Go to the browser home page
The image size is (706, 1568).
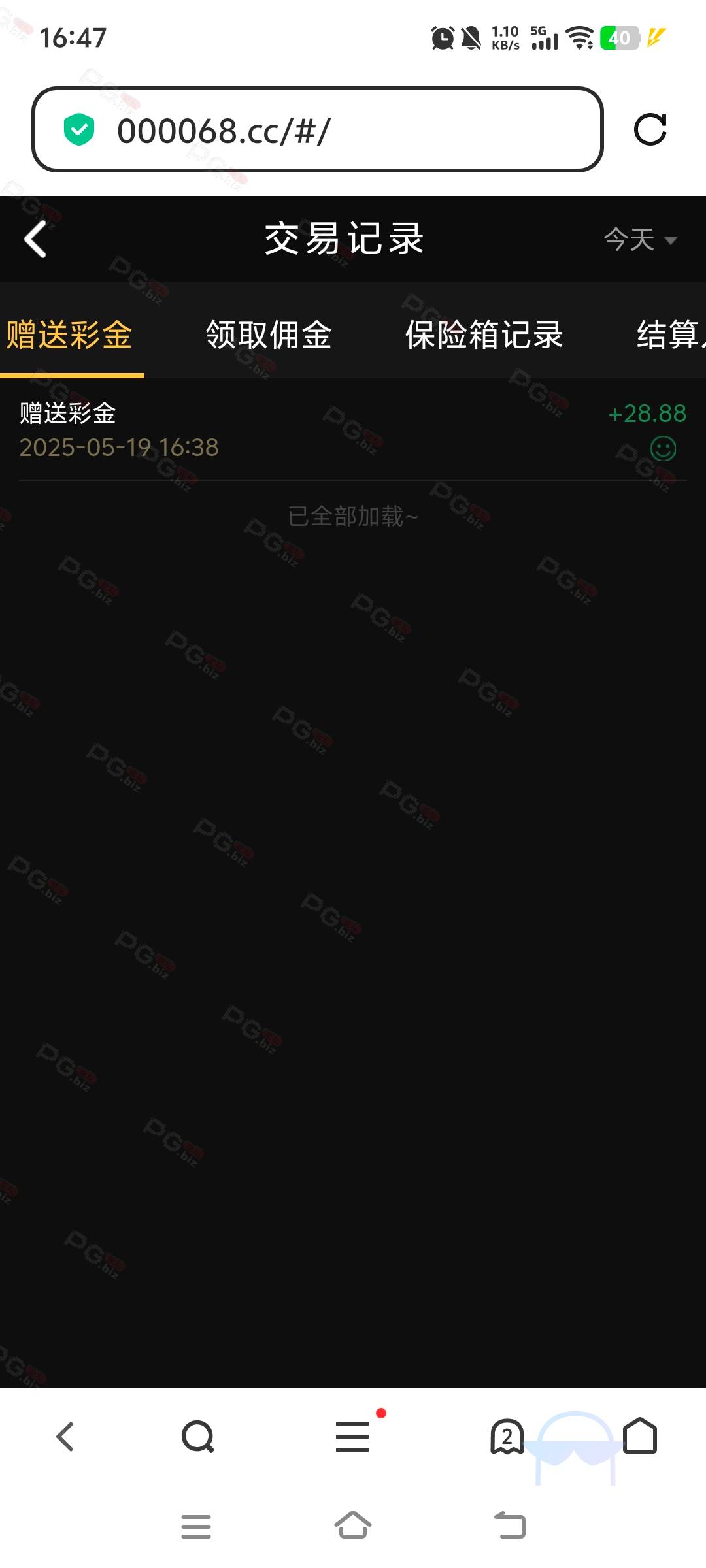pyautogui.click(x=640, y=1435)
